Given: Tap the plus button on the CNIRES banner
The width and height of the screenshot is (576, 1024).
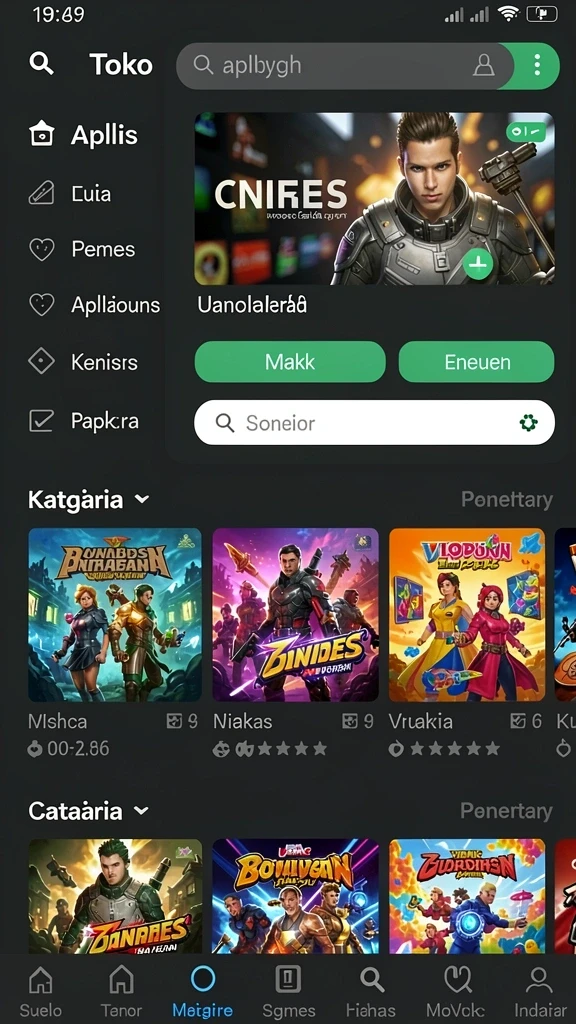Looking at the screenshot, I should click(479, 264).
